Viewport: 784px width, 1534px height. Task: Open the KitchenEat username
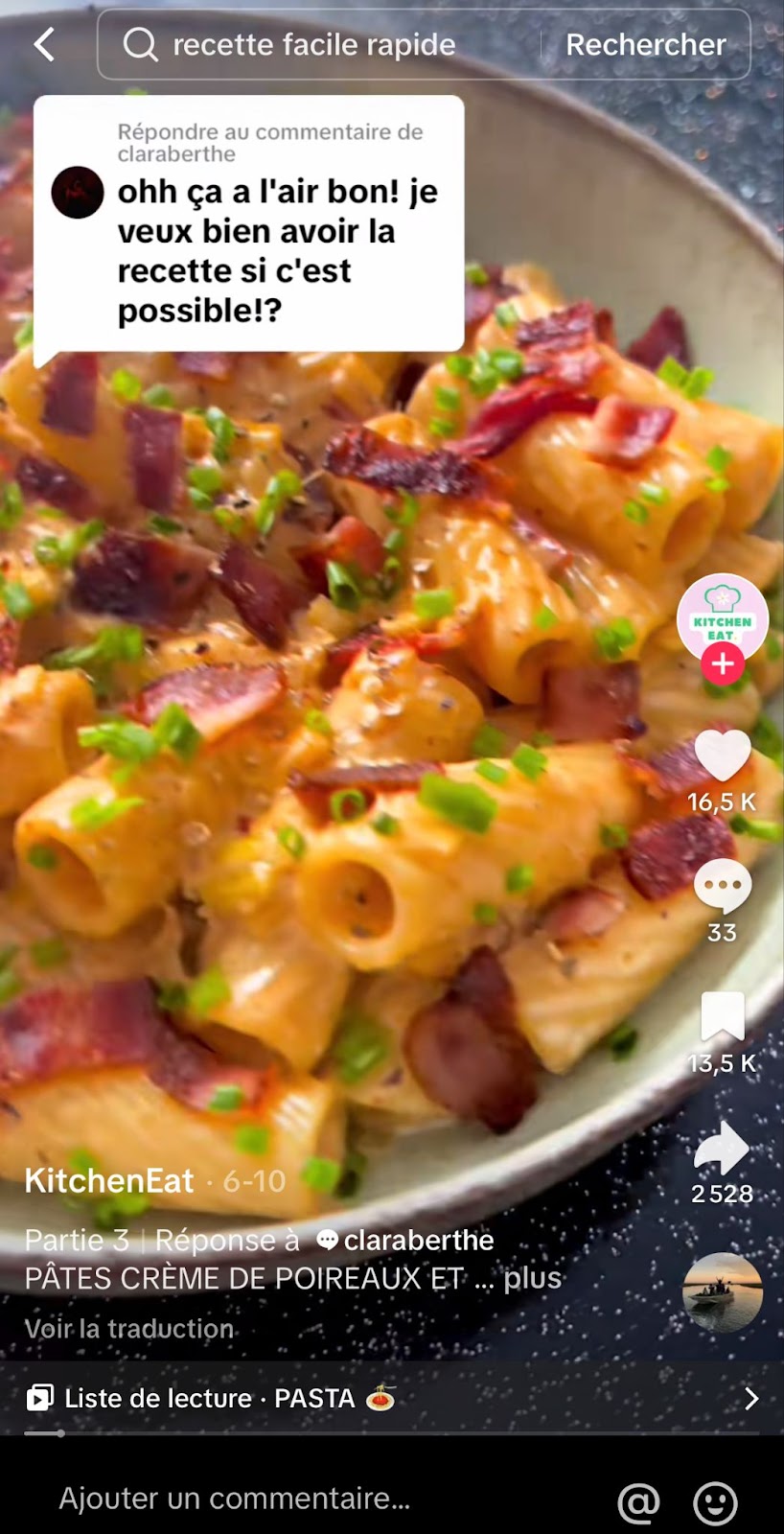tap(109, 1180)
